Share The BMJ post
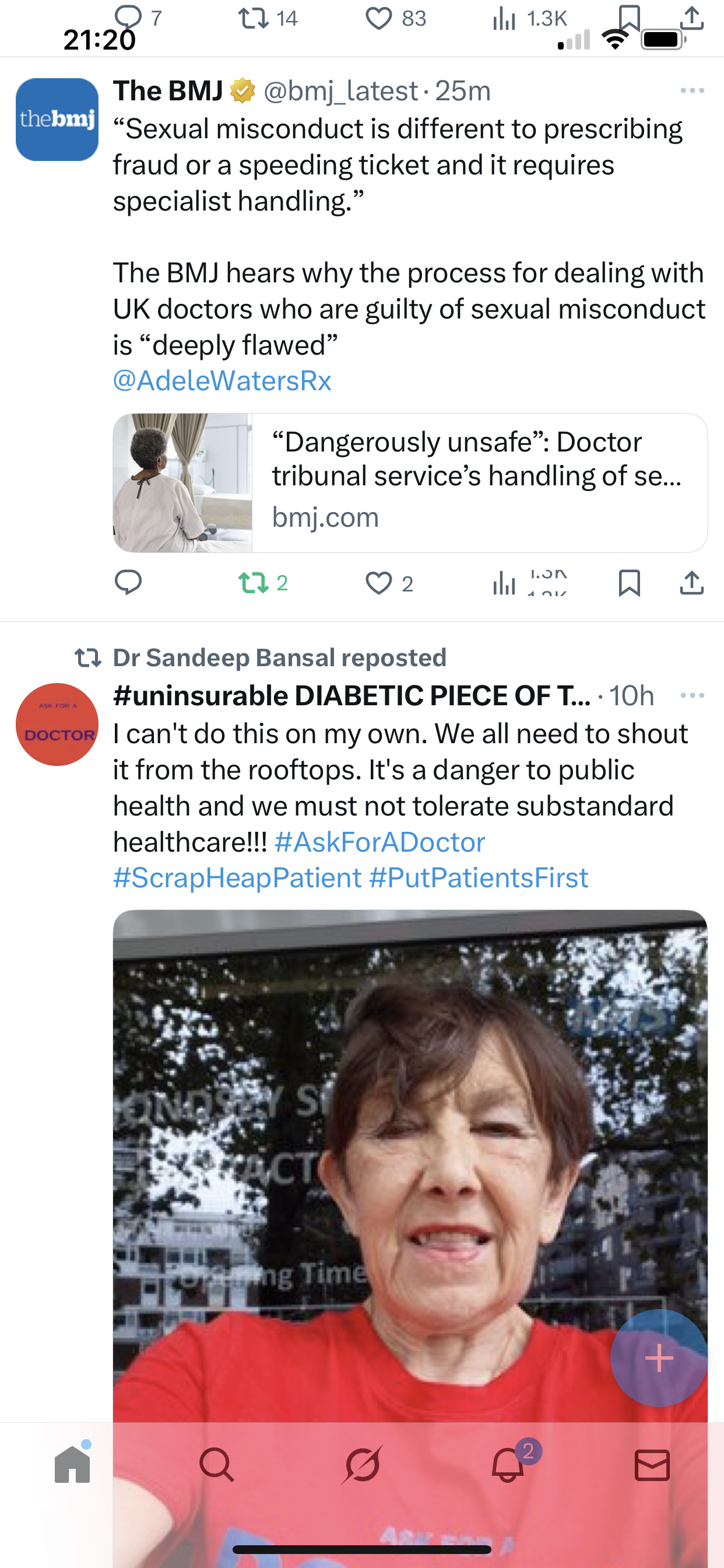The width and height of the screenshot is (724, 1568). tap(692, 583)
